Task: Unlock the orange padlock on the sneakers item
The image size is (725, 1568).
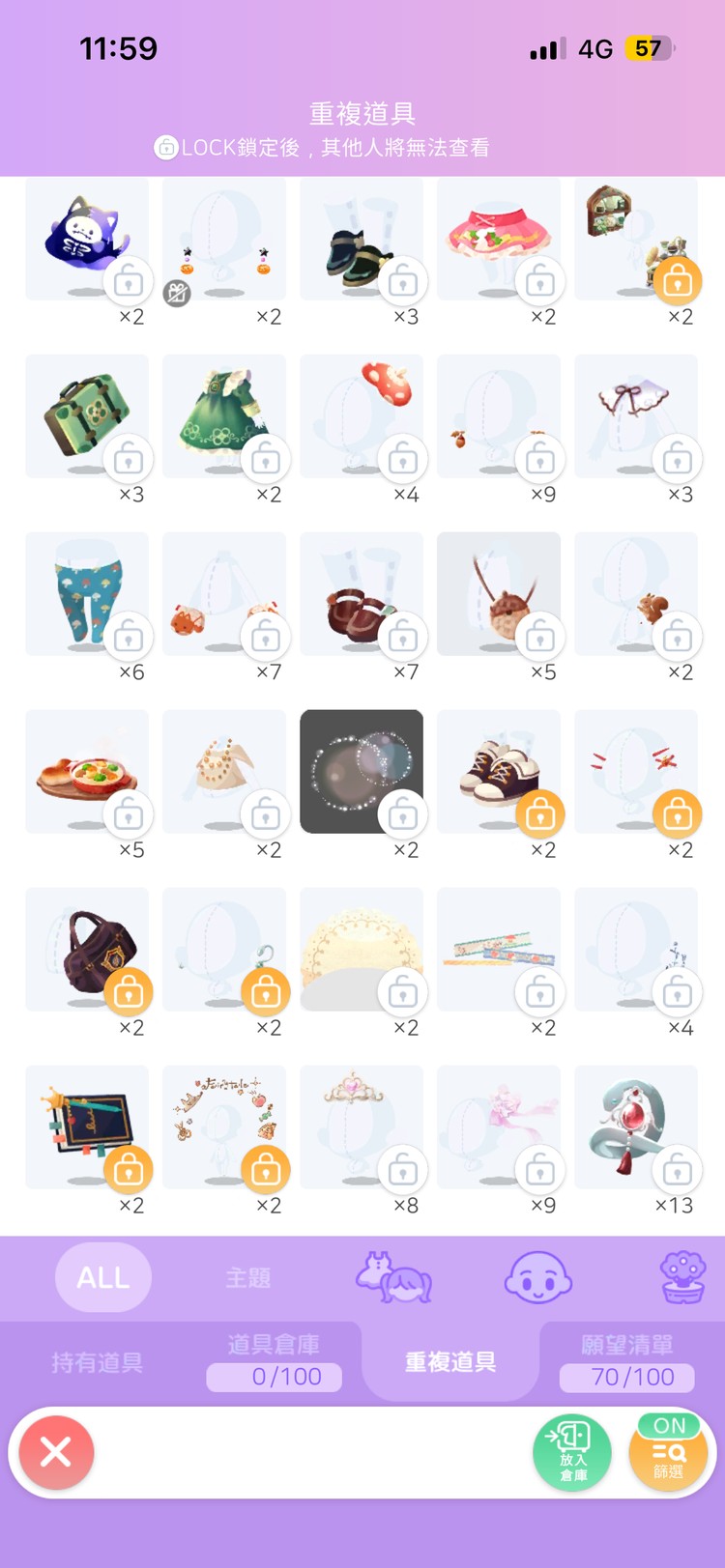Action: coord(540,814)
